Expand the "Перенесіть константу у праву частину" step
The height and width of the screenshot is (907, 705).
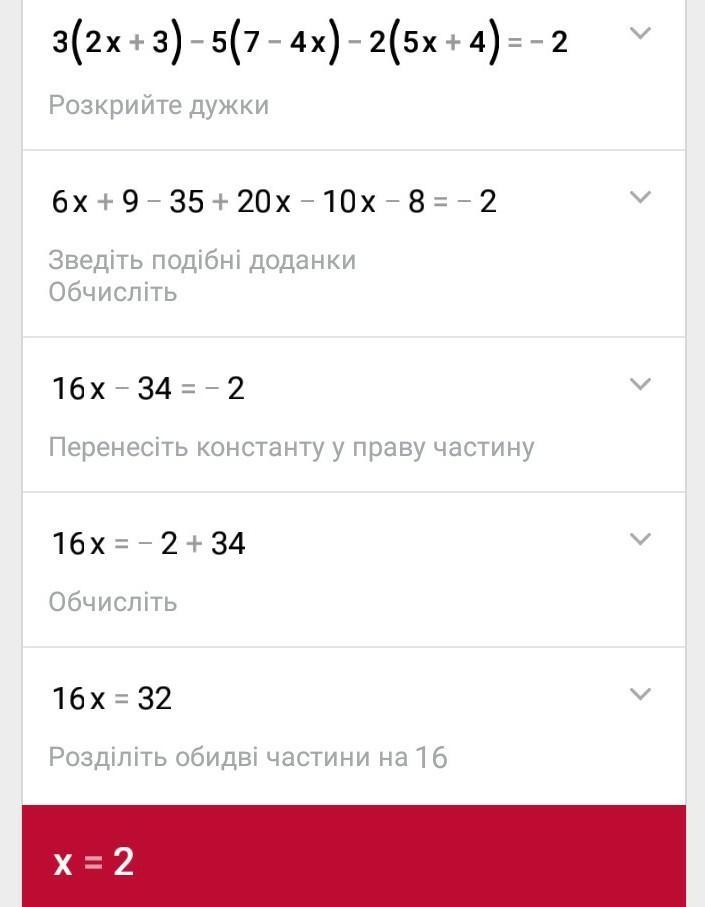point(640,384)
